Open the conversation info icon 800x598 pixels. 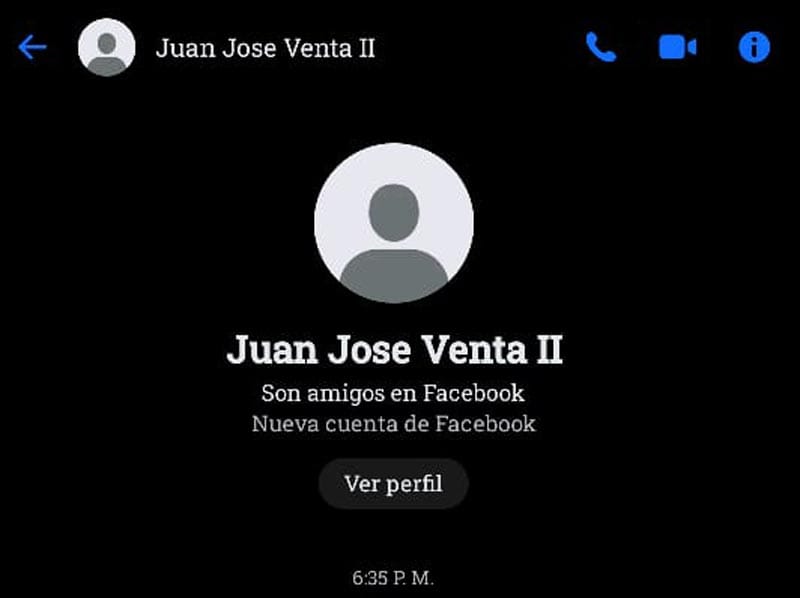point(754,47)
